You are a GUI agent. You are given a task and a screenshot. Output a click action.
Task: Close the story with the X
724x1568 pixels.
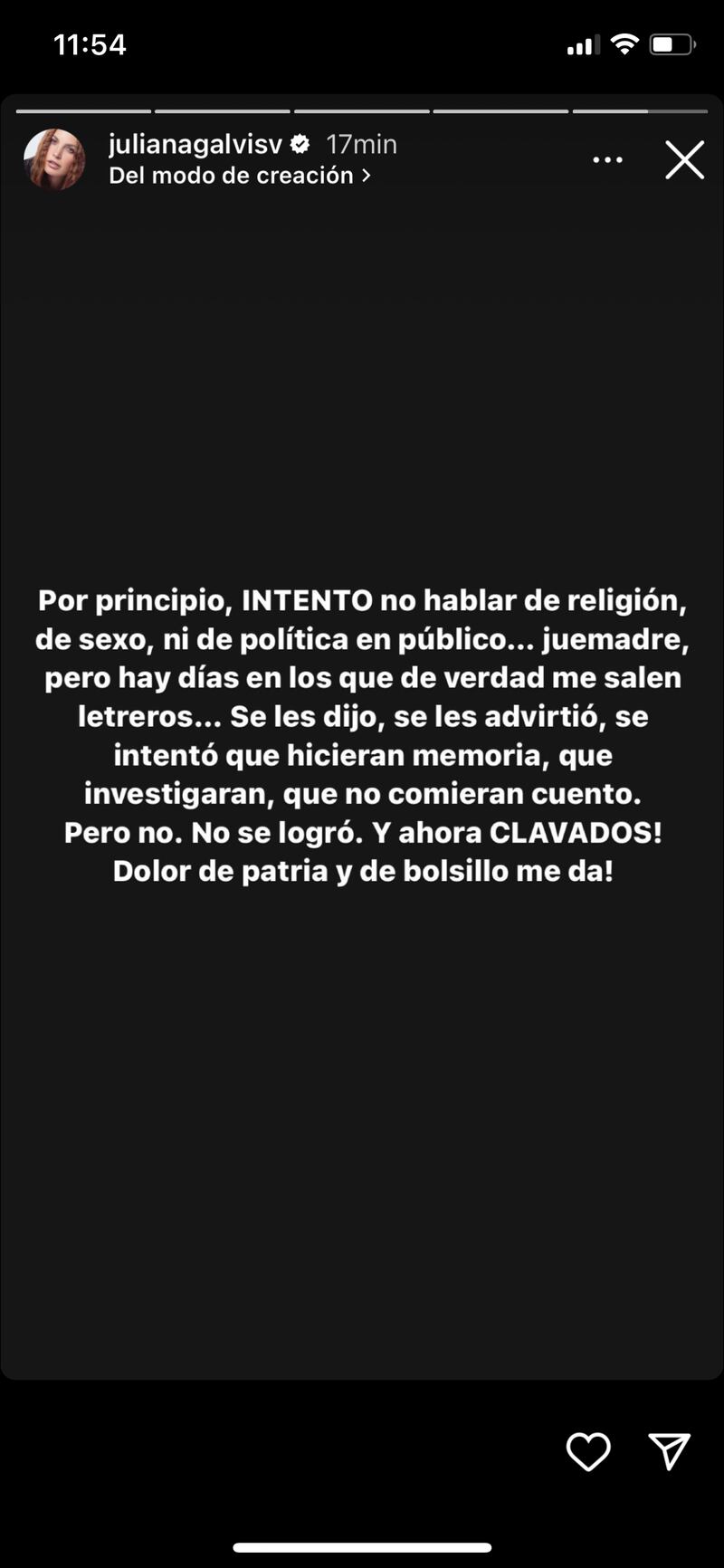684,160
